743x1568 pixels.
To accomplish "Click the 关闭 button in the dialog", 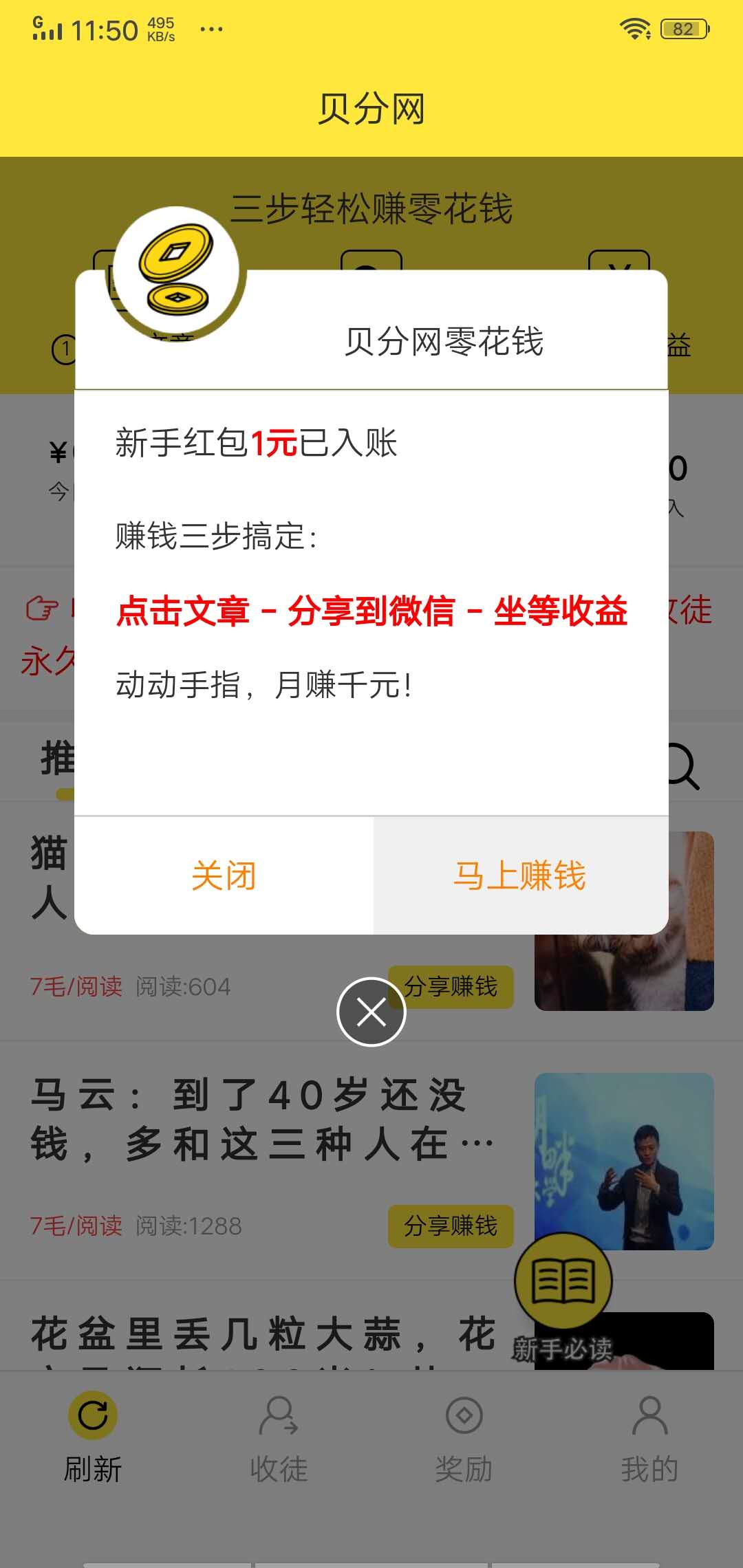I will tap(225, 874).
